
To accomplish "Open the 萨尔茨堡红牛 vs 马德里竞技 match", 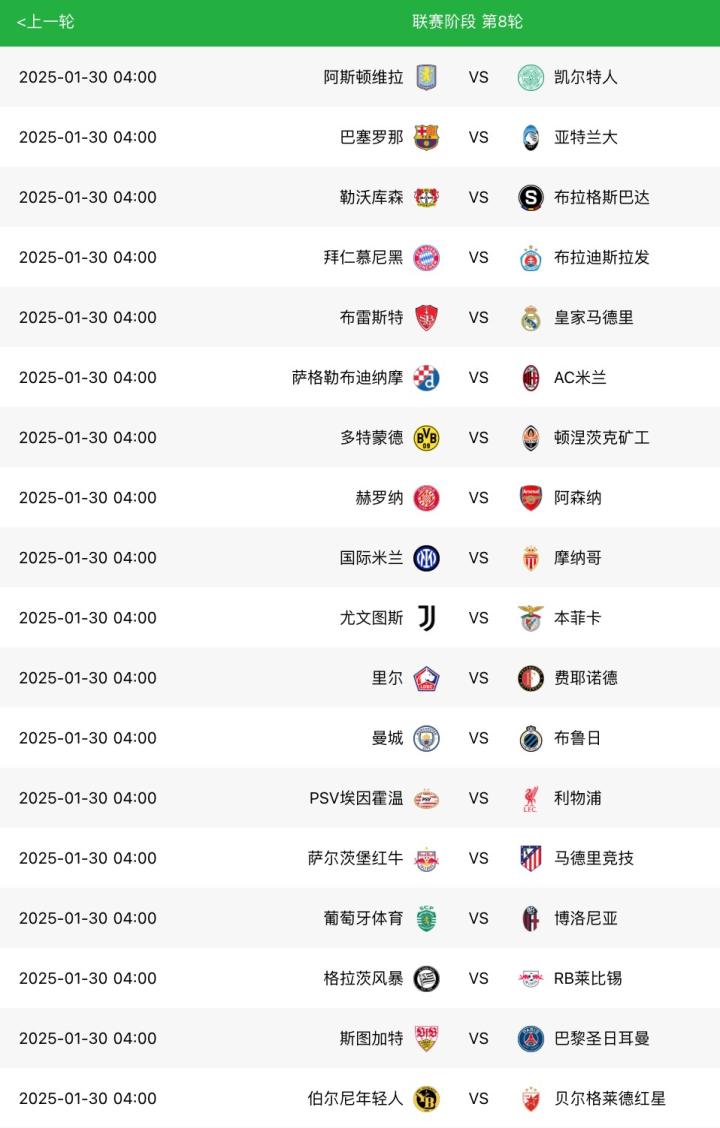I will pos(478,857).
